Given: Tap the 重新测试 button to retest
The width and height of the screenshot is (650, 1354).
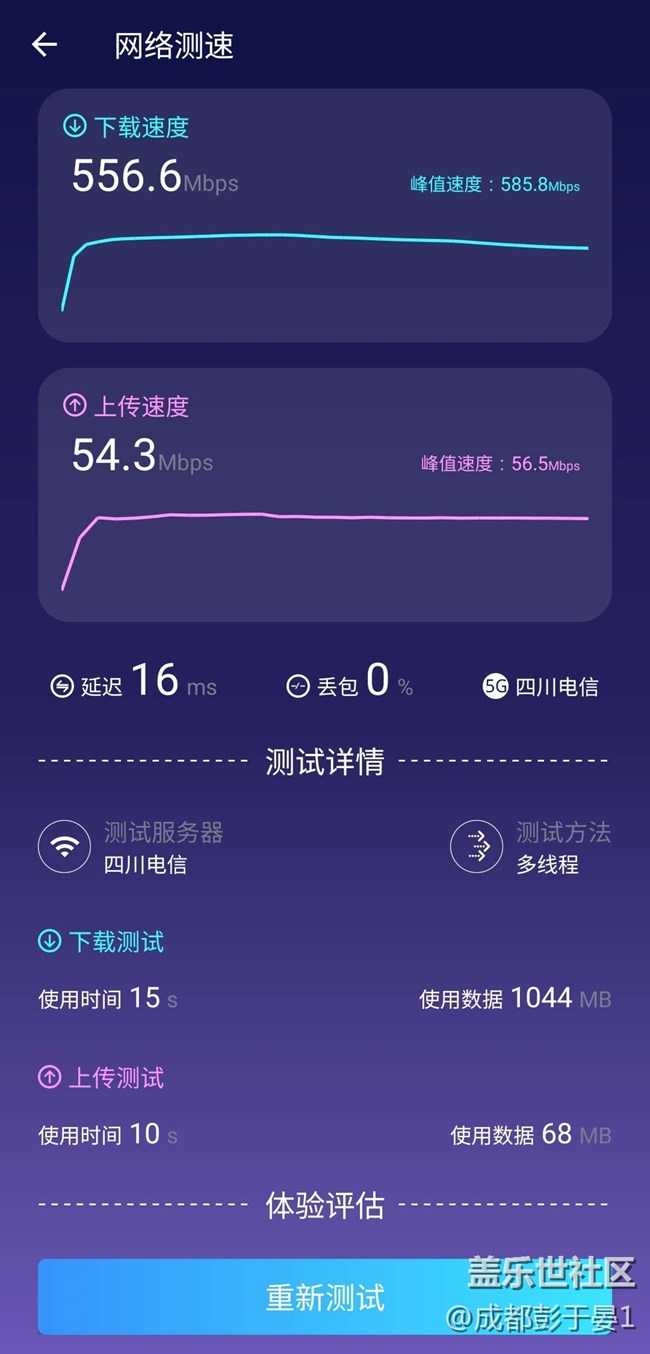Looking at the screenshot, I should (325, 1297).
